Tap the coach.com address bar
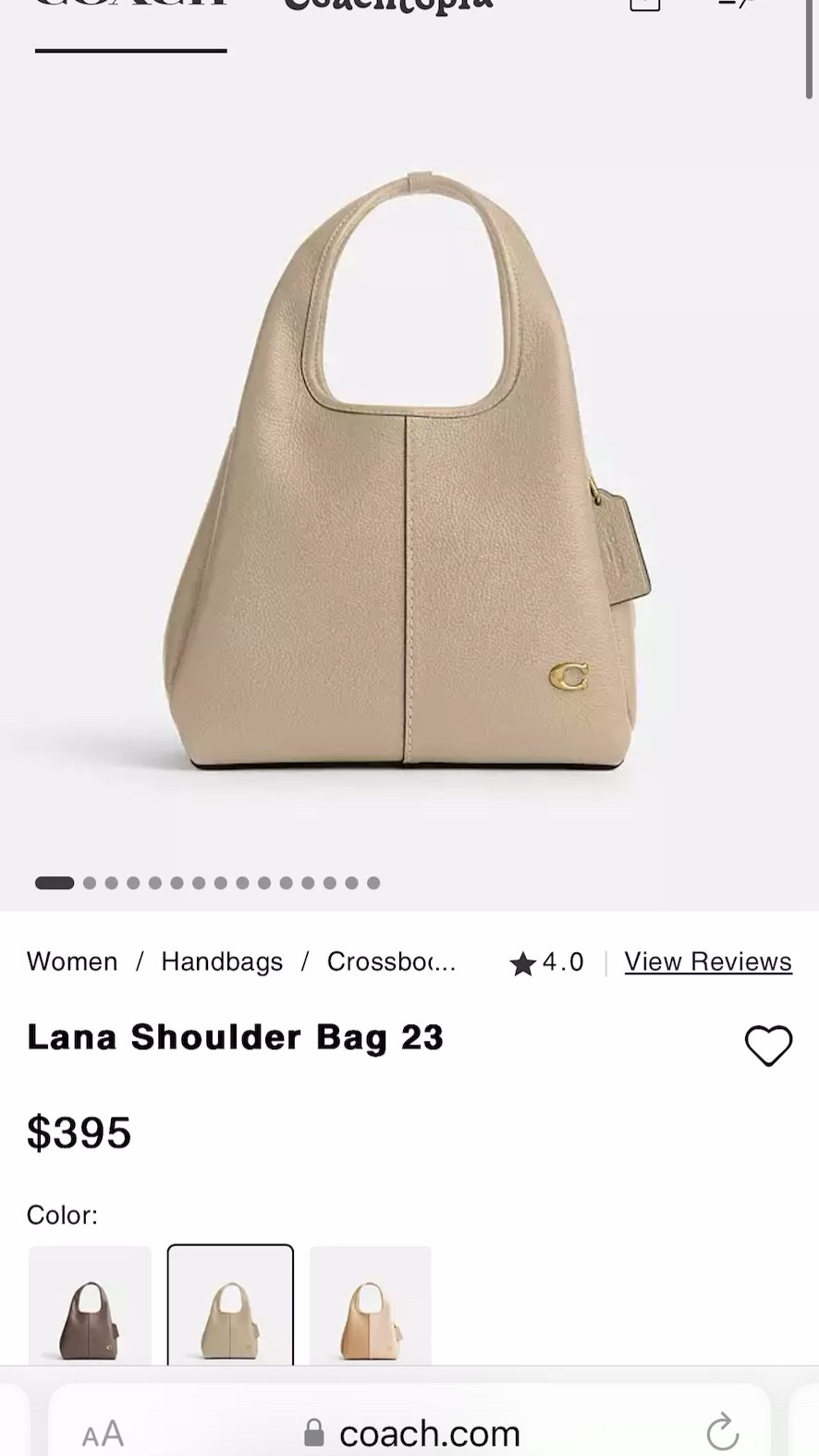The height and width of the screenshot is (1456, 819). pos(430,1432)
